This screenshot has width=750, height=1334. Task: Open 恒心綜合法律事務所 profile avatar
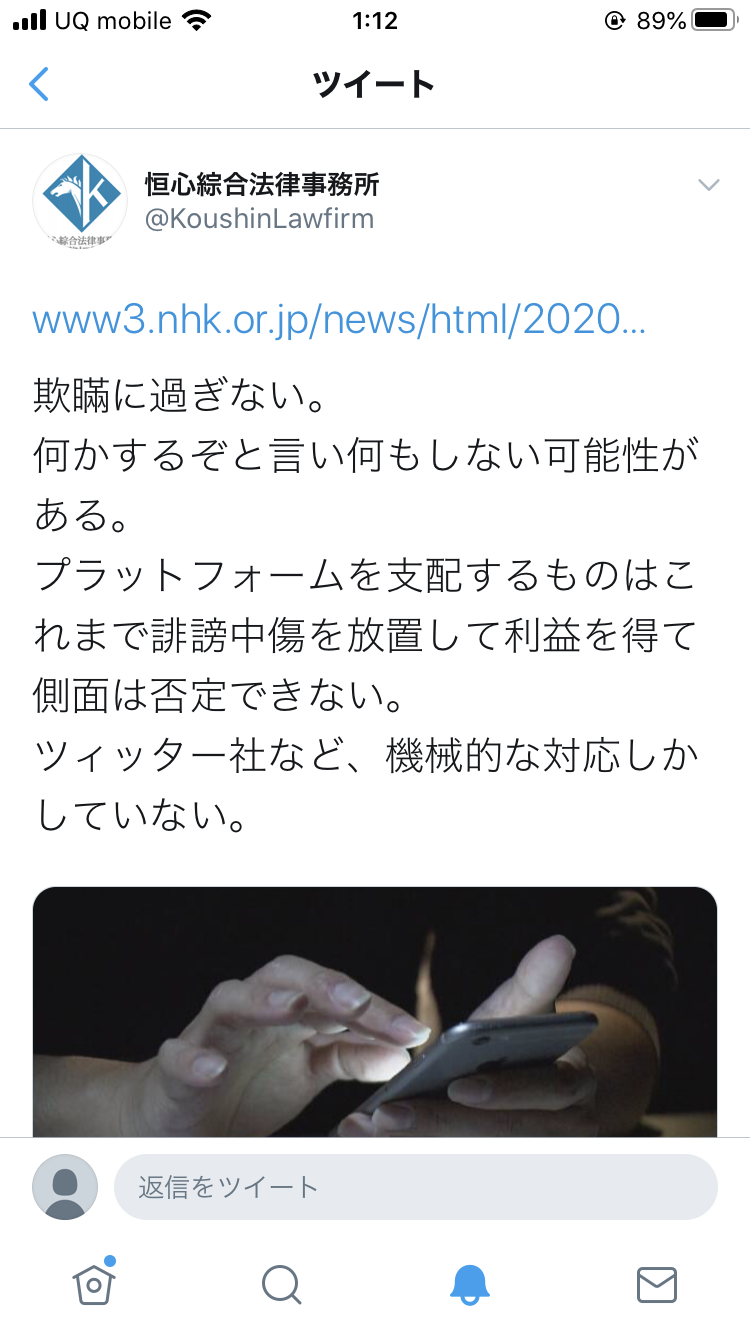click(80, 201)
